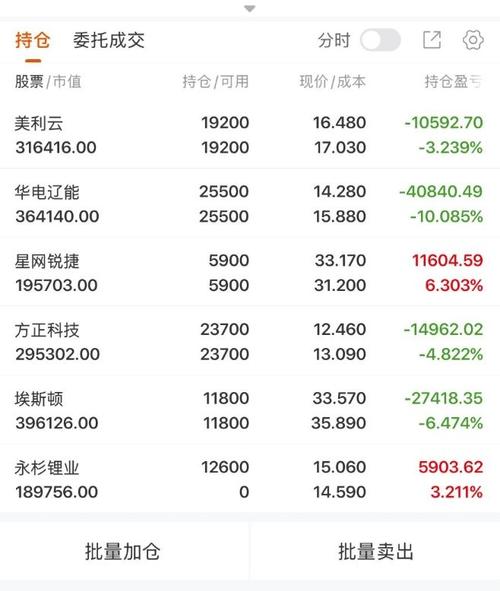The height and width of the screenshot is (591, 500).
Task: Open the 永杉锂业 holding row
Action: 250,479
